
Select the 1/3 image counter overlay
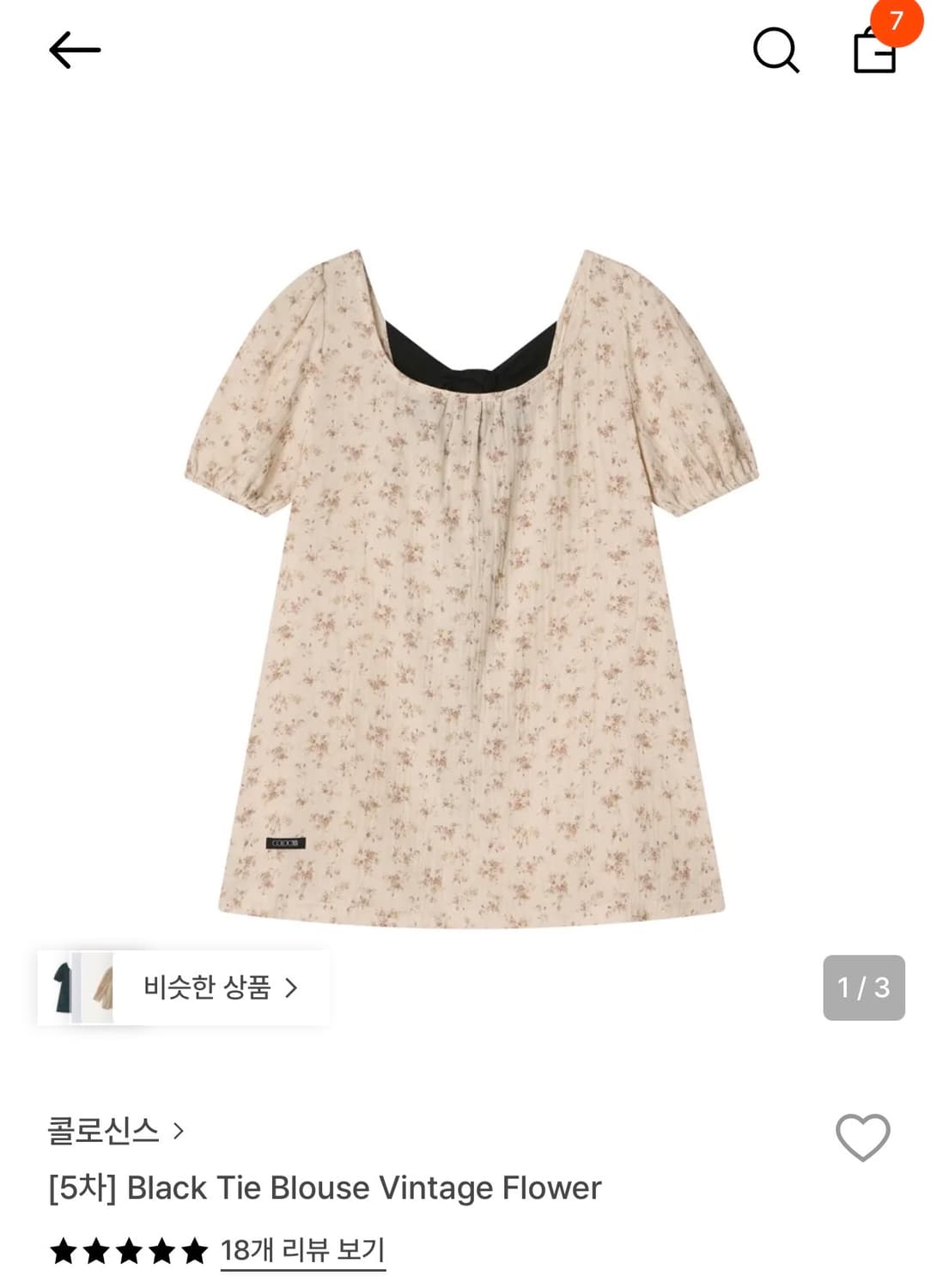pos(863,988)
